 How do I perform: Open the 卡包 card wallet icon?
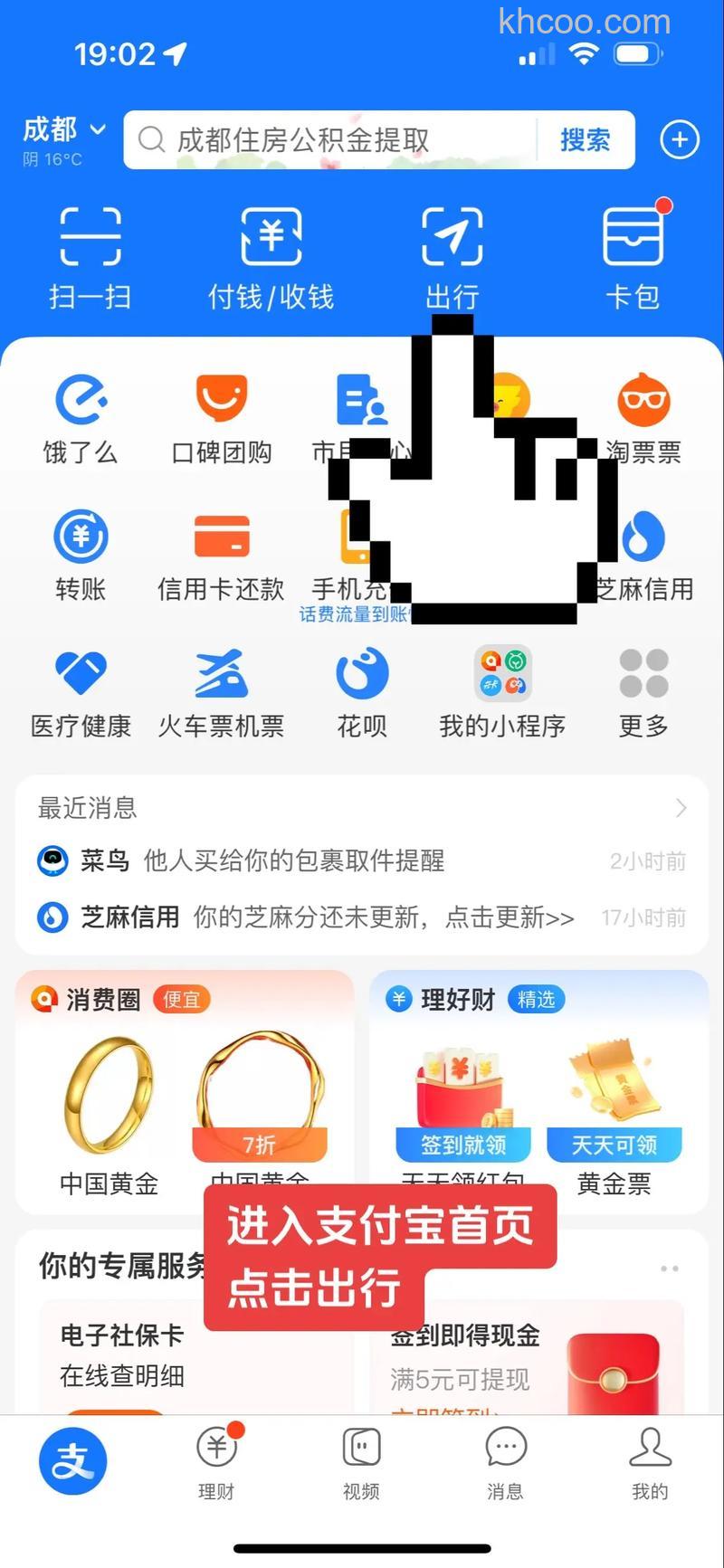point(633,258)
